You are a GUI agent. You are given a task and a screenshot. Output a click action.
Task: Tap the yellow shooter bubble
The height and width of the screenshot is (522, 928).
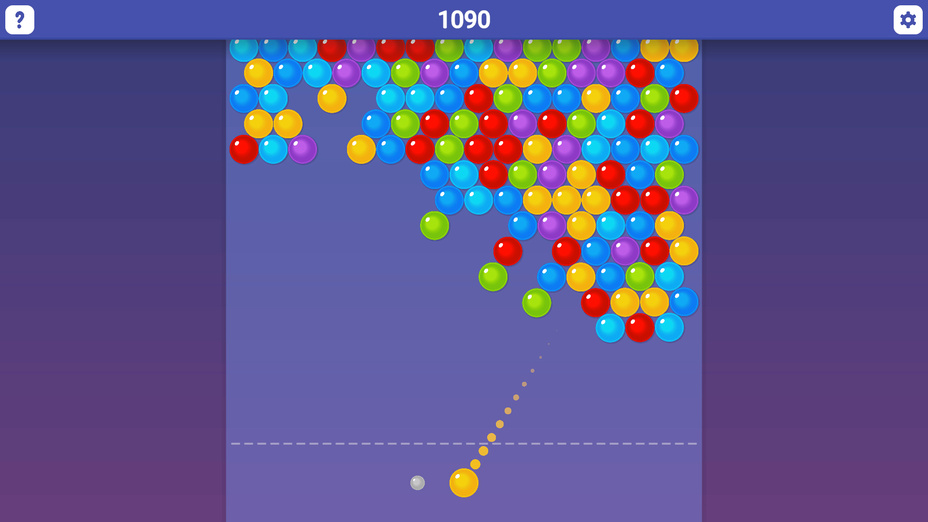pyautogui.click(x=464, y=483)
